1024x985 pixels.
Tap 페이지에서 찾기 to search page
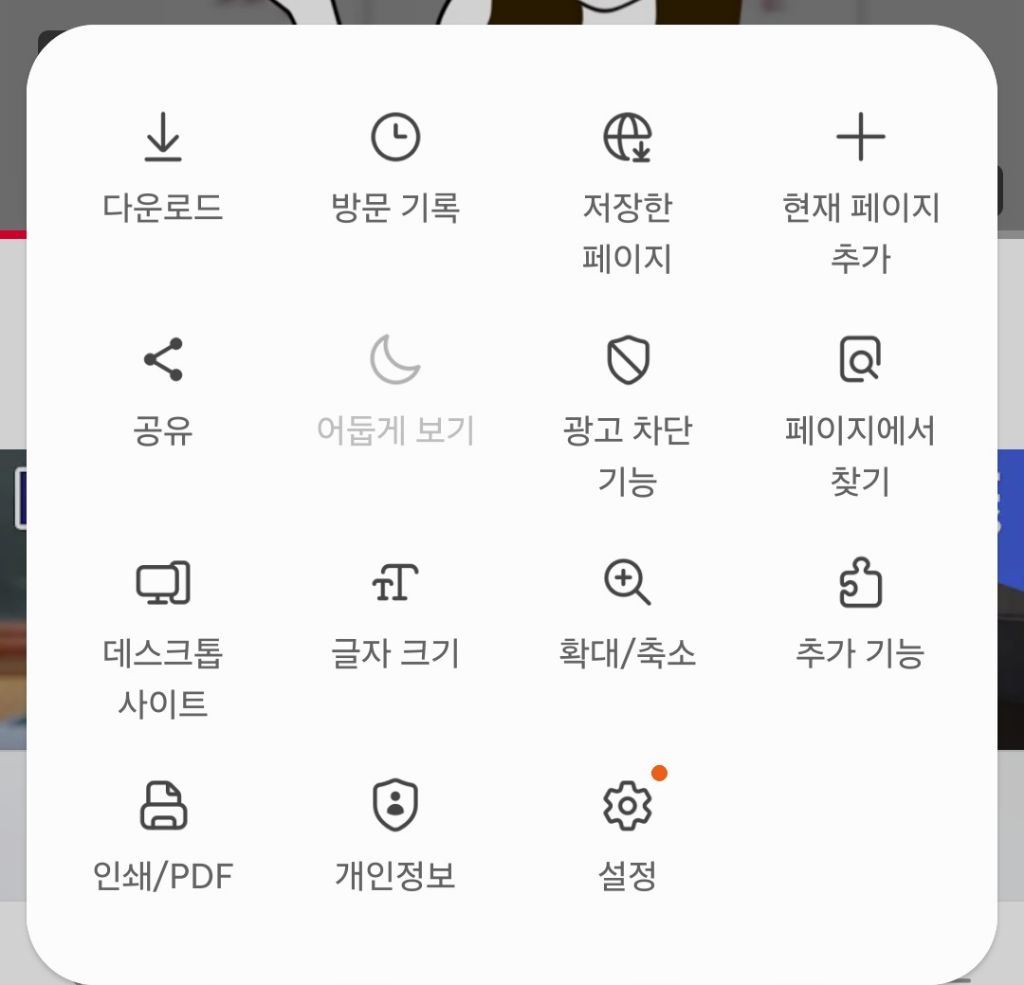(860, 412)
